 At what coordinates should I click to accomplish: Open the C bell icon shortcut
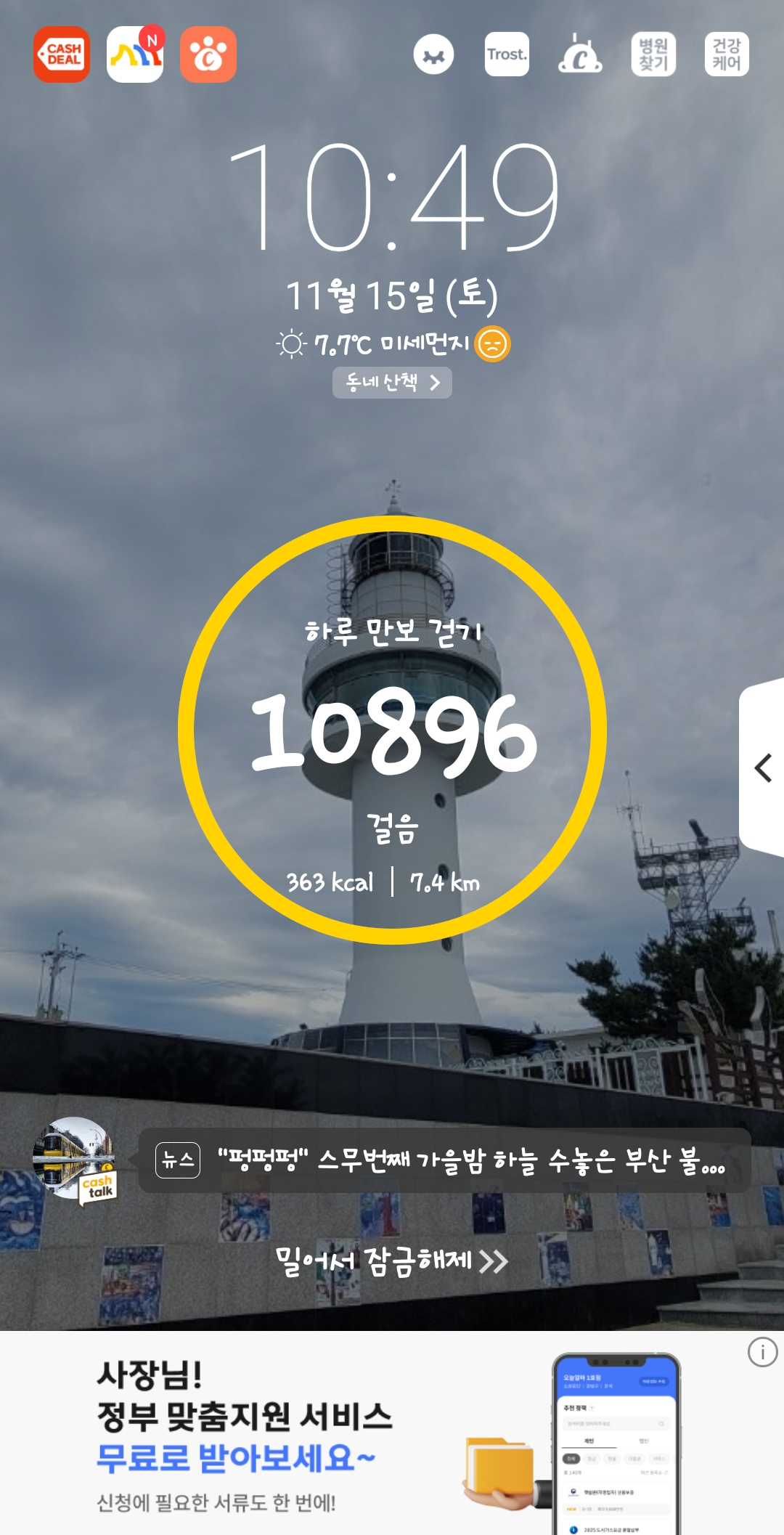tap(580, 54)
